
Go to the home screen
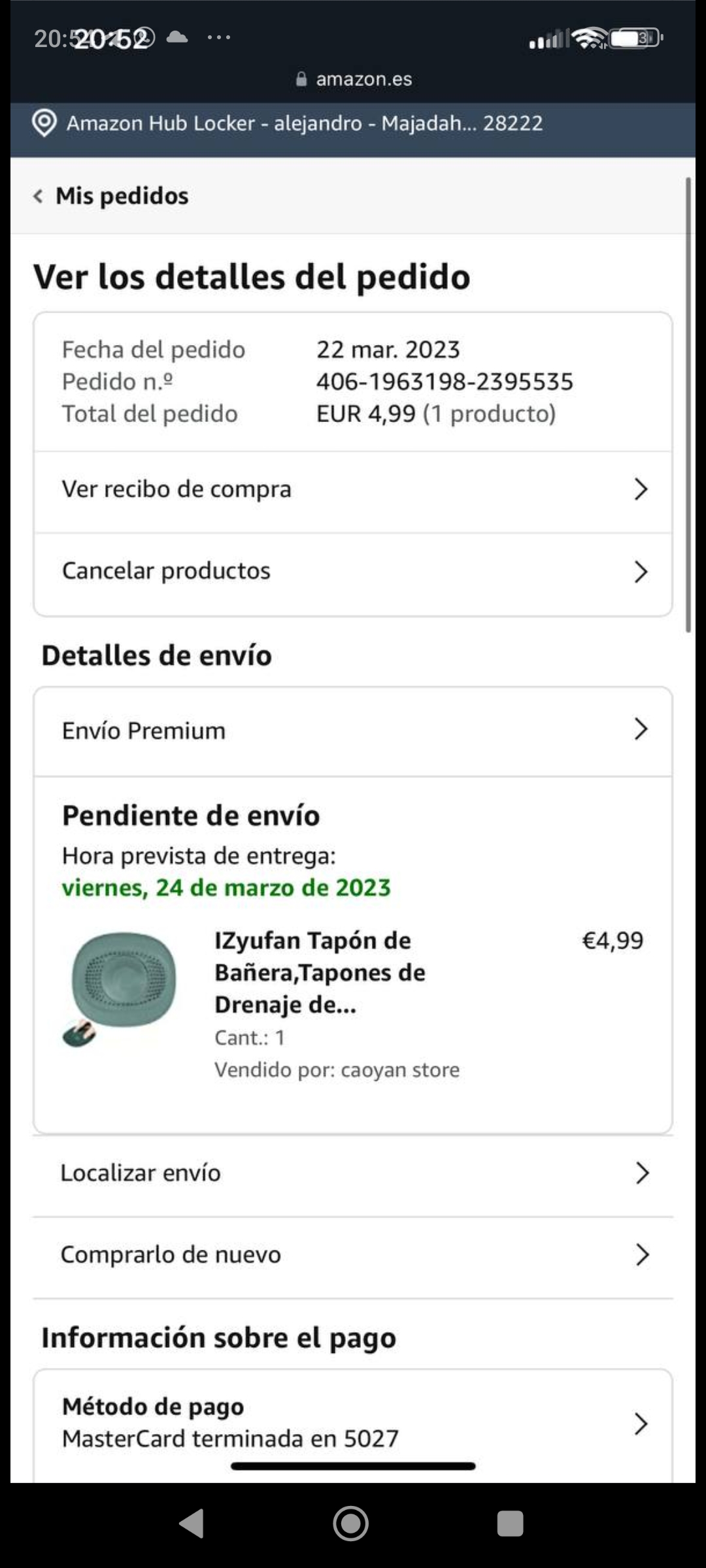[351, 1524]
